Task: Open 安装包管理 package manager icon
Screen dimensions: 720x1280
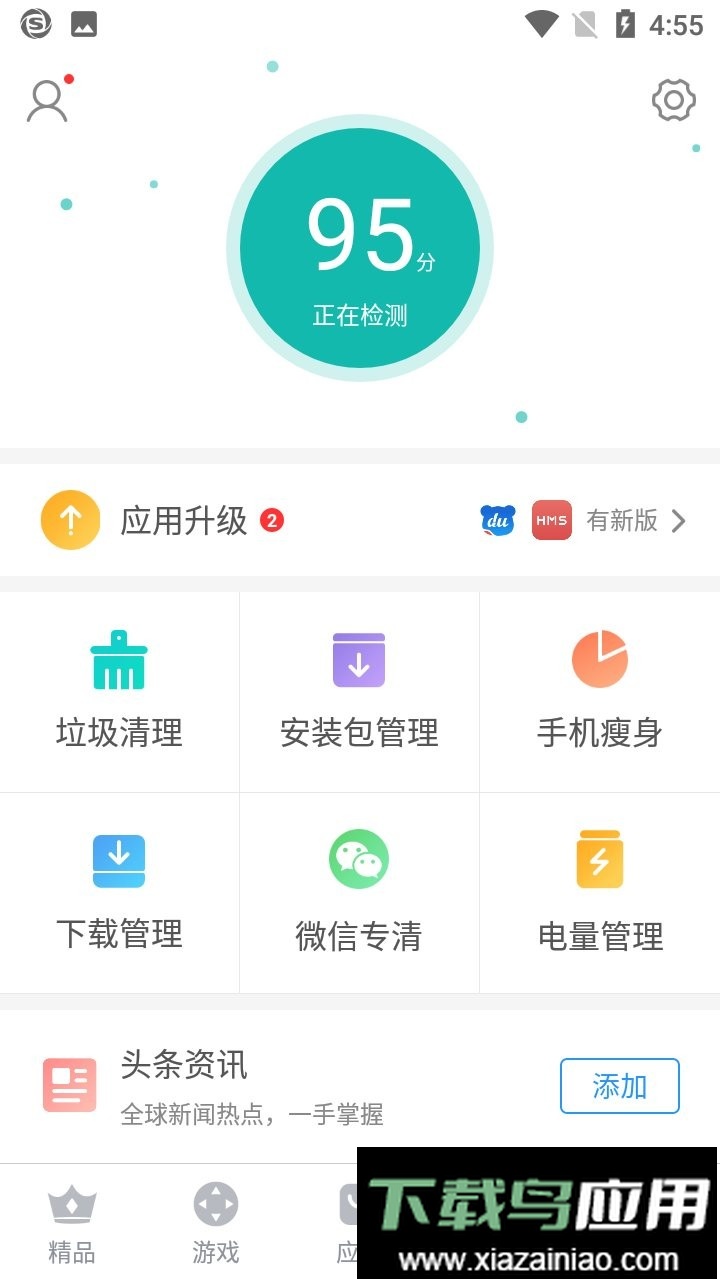Action: [x=359, y=659]
